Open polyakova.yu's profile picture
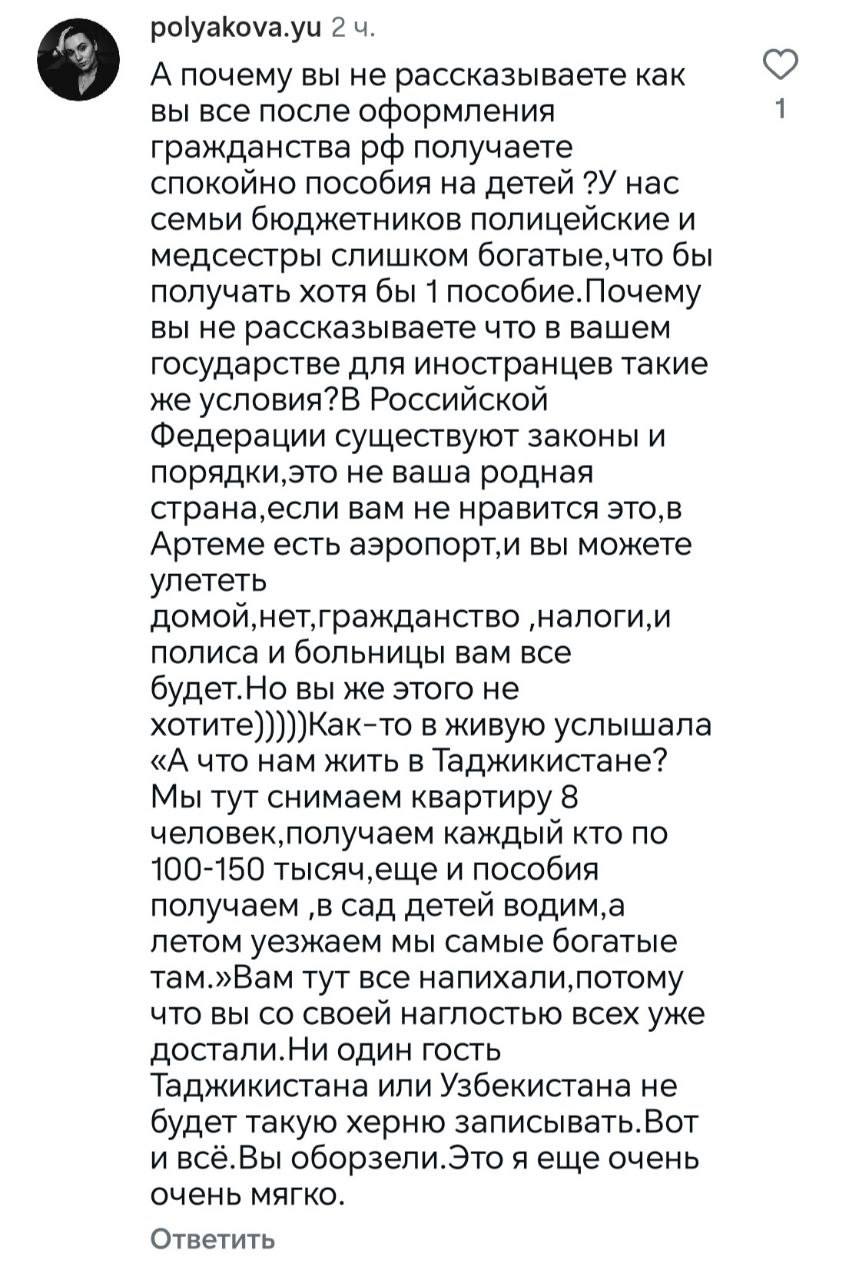 79,62
